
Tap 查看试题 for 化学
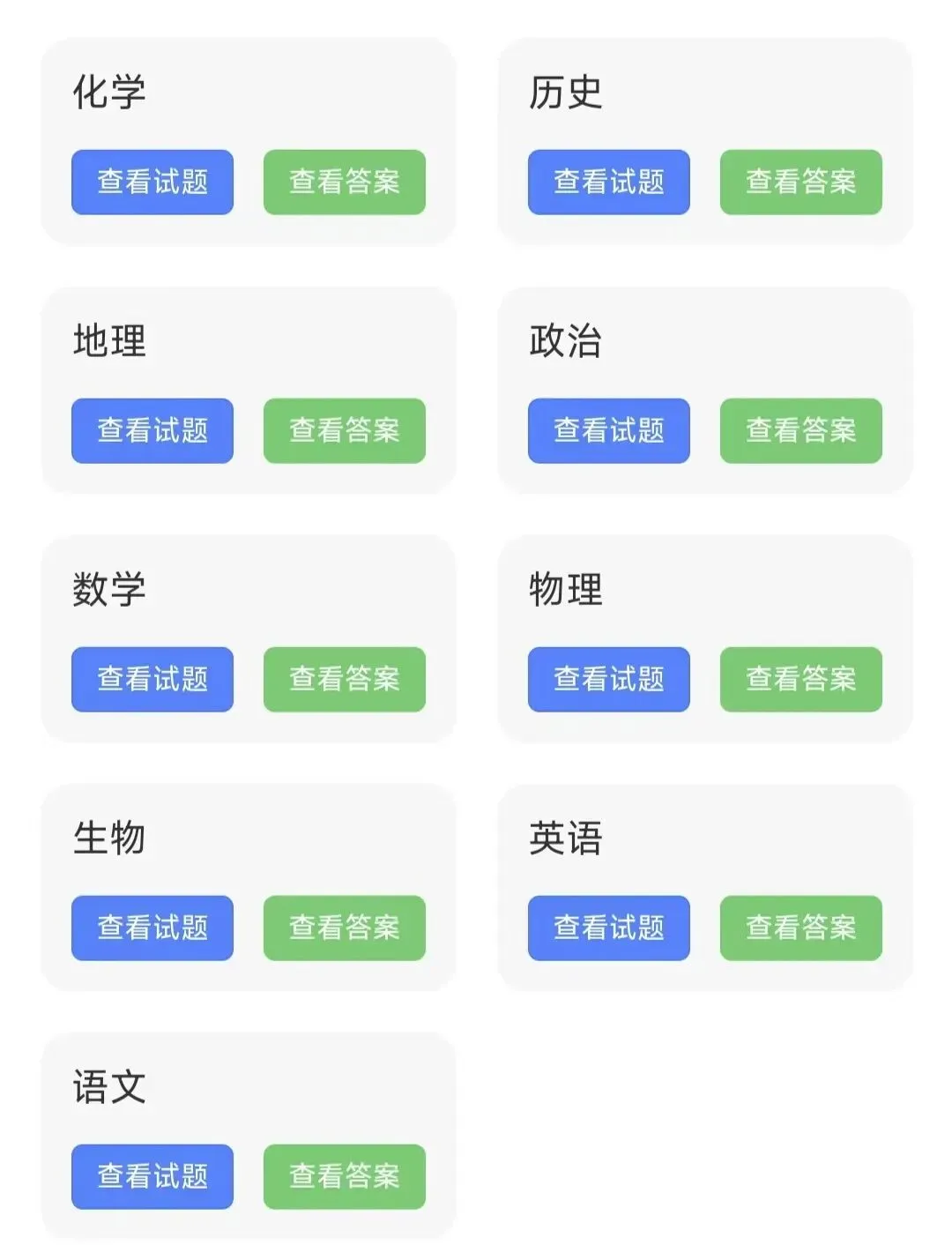tap(152, 182)
